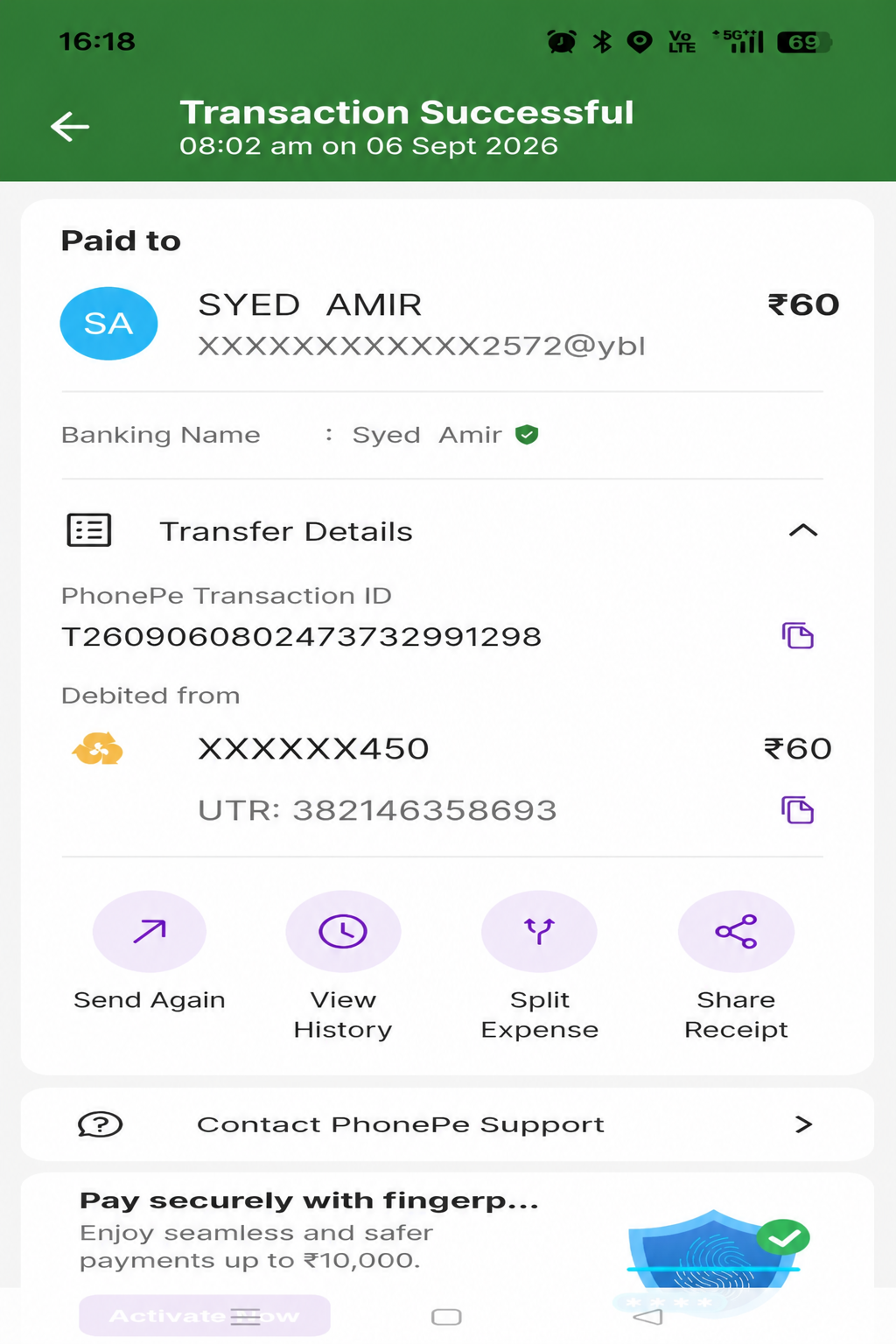
Task: Tap the system home button
Action: point(446,1317)
